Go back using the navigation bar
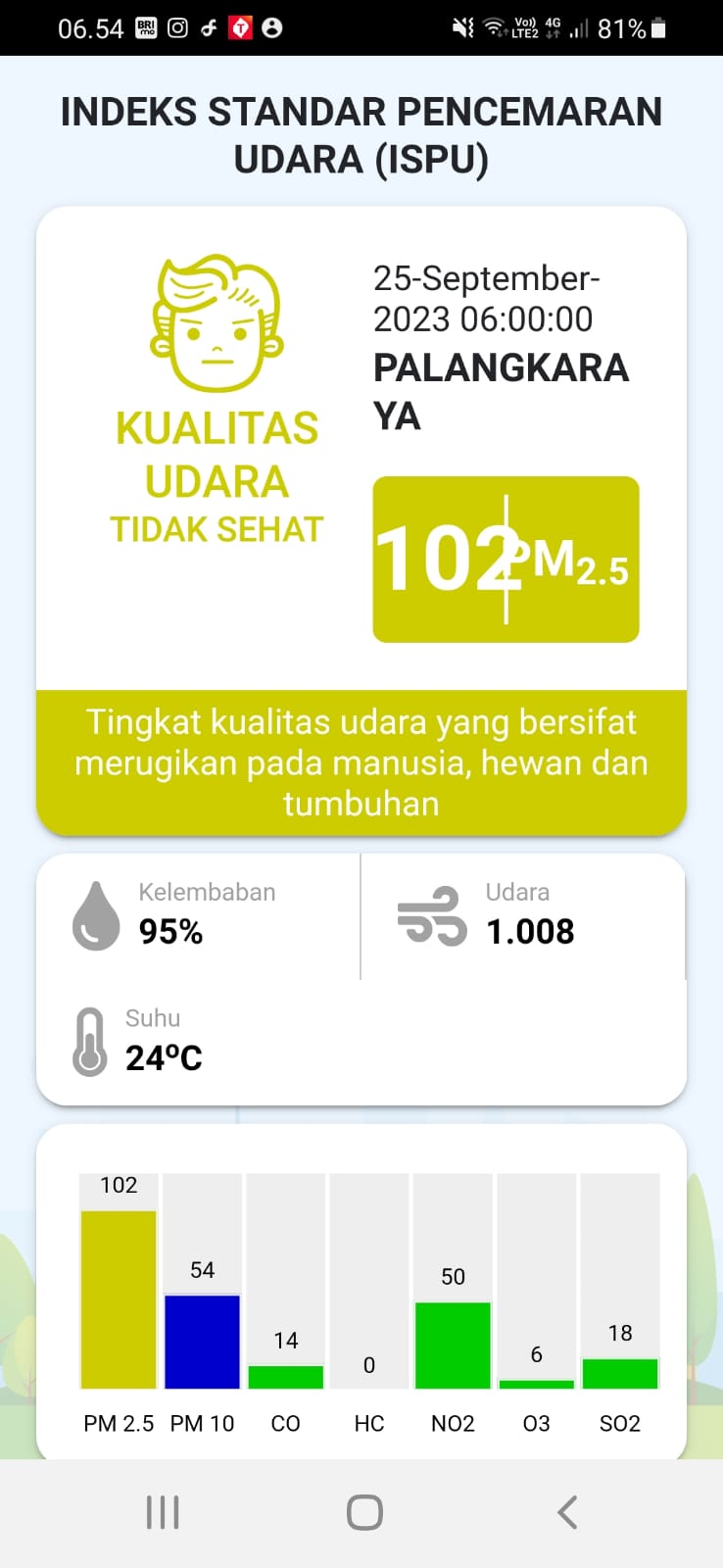This screenshot has height=1568, width=723. (x=567, y=1512)
